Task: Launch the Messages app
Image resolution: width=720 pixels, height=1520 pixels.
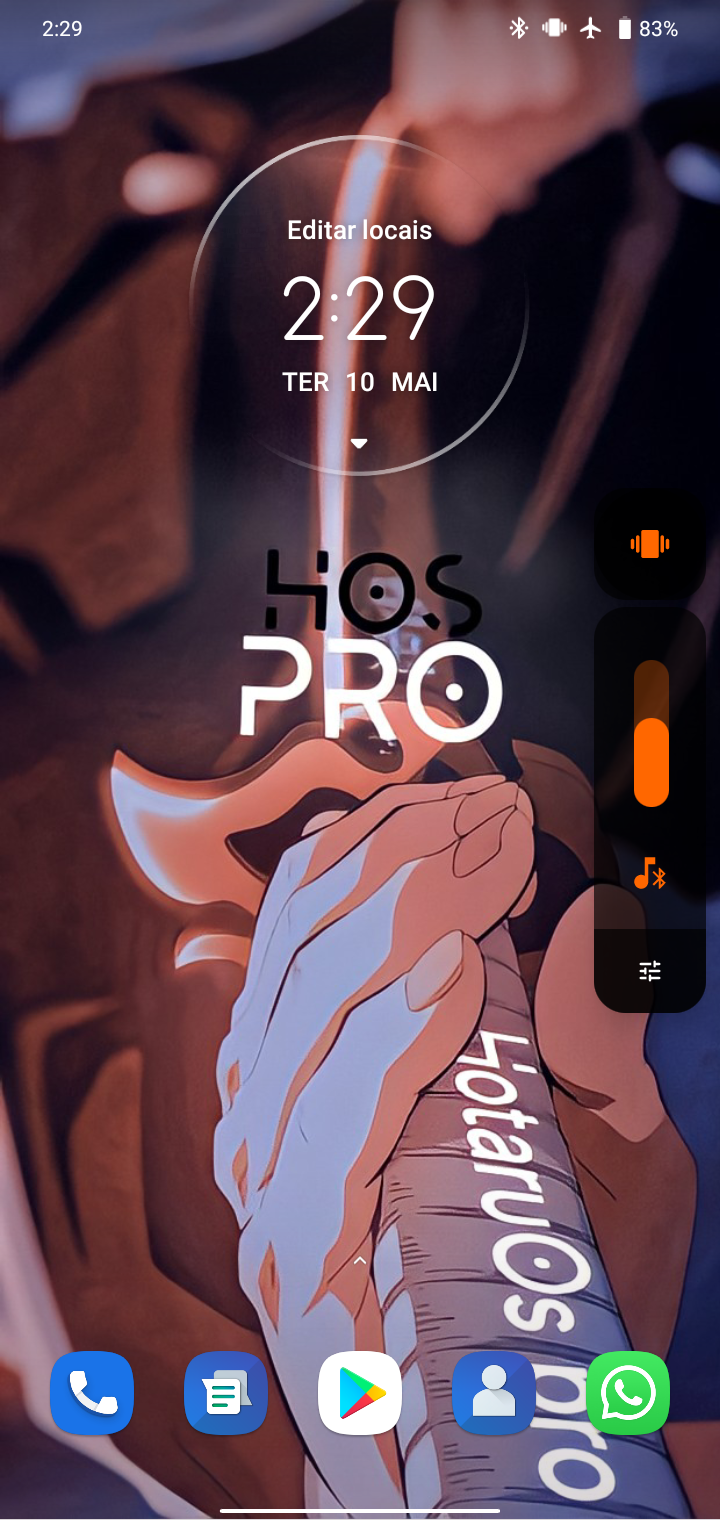Action: (x=226, y=1393)
